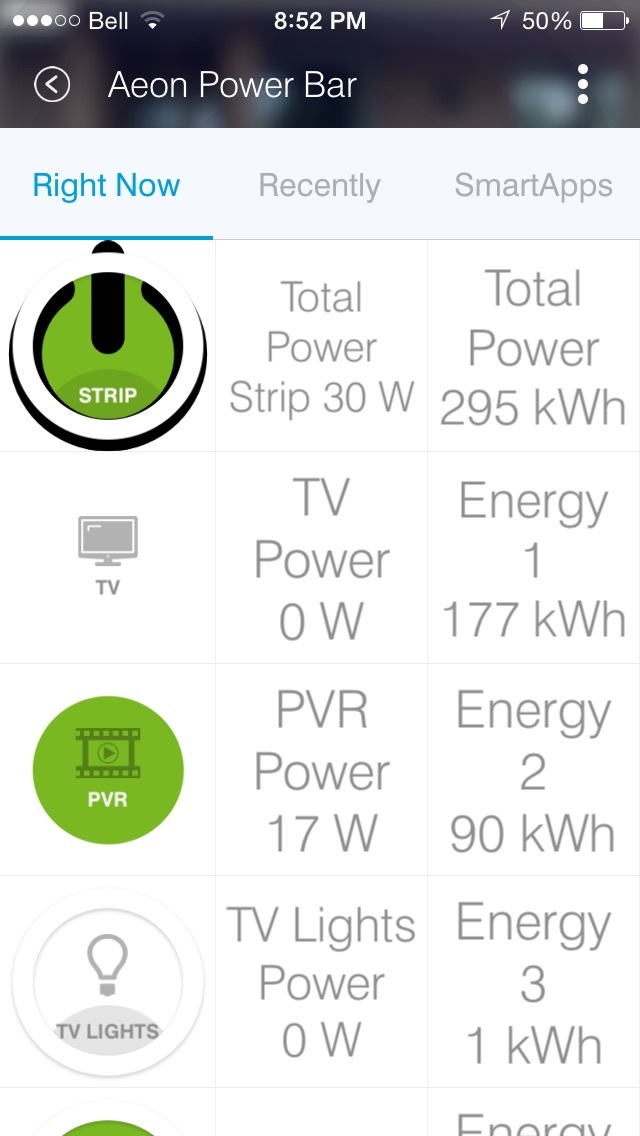
Task: Open the SmartApps tab
Action: click(x=533, y=185)
